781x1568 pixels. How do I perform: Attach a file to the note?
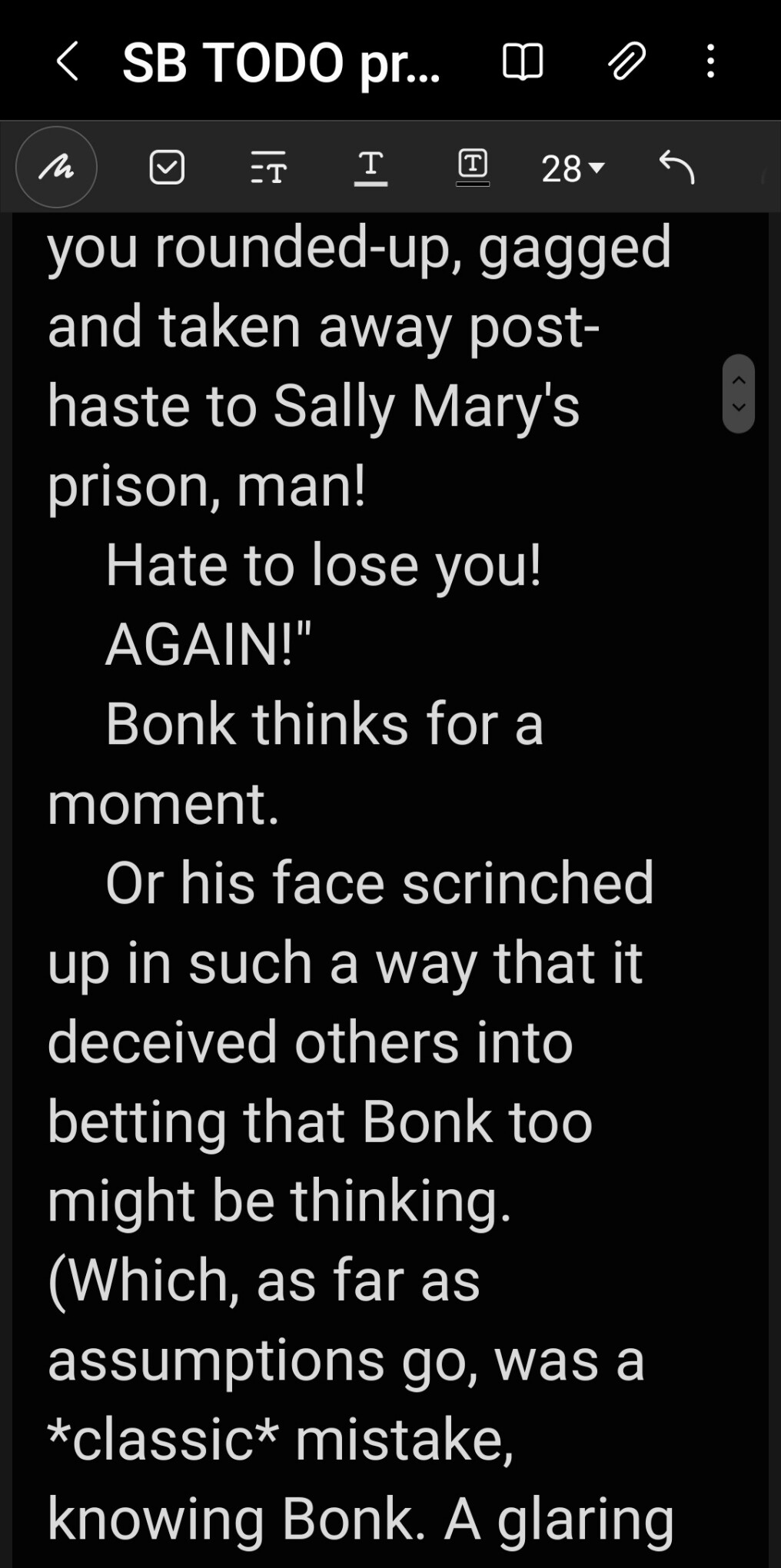(x=626, y=61)
